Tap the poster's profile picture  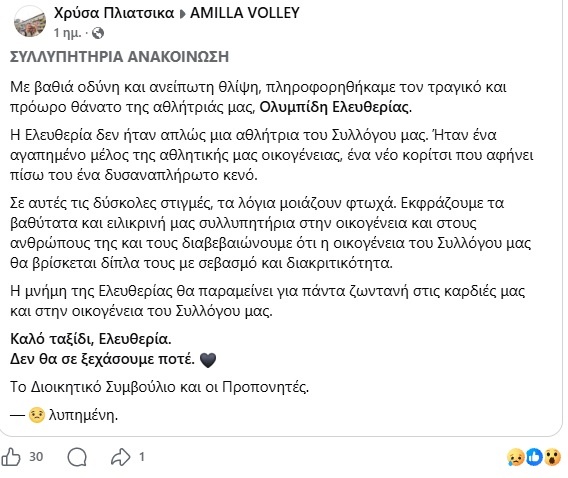point(30,22)
